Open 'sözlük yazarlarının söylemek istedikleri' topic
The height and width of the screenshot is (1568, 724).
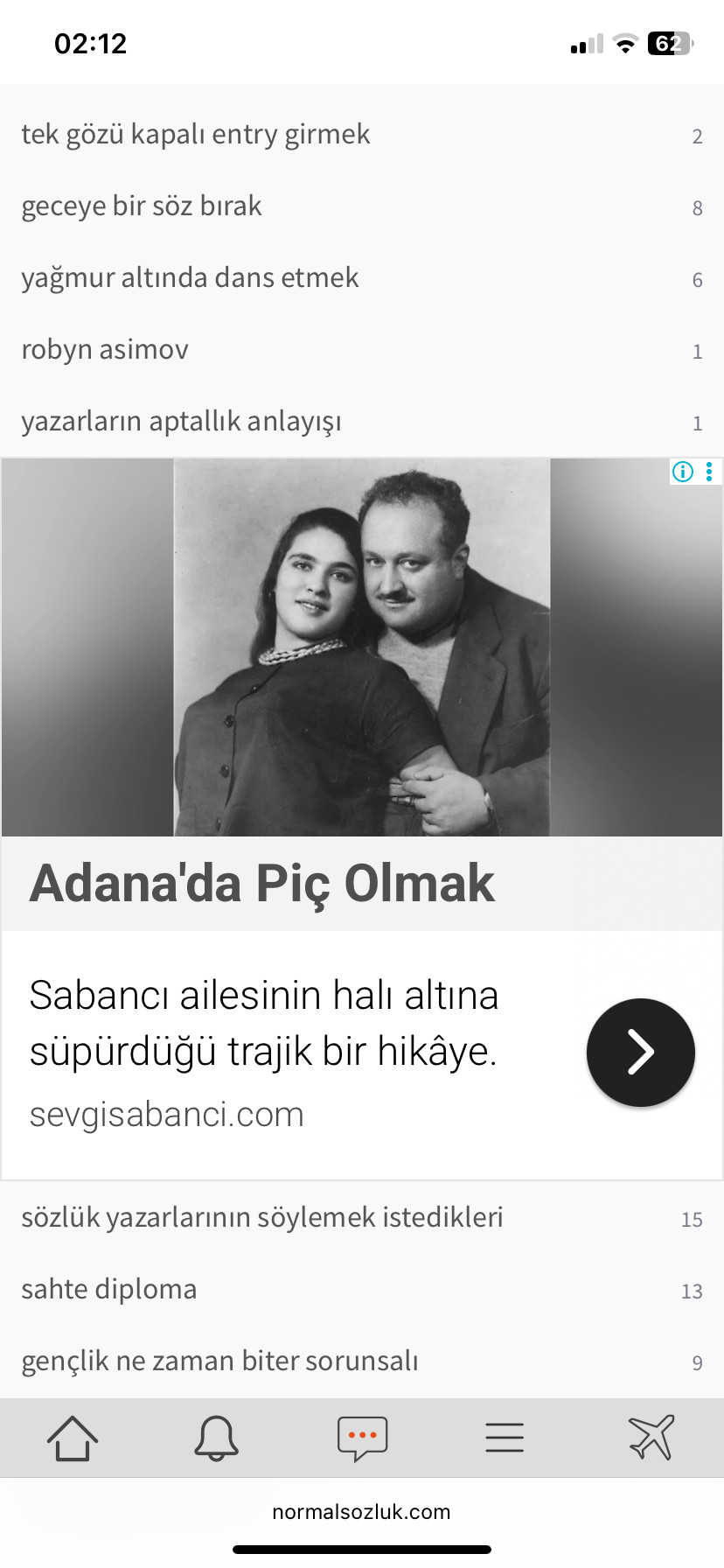pyautogui.click(x=262, y=1218)
